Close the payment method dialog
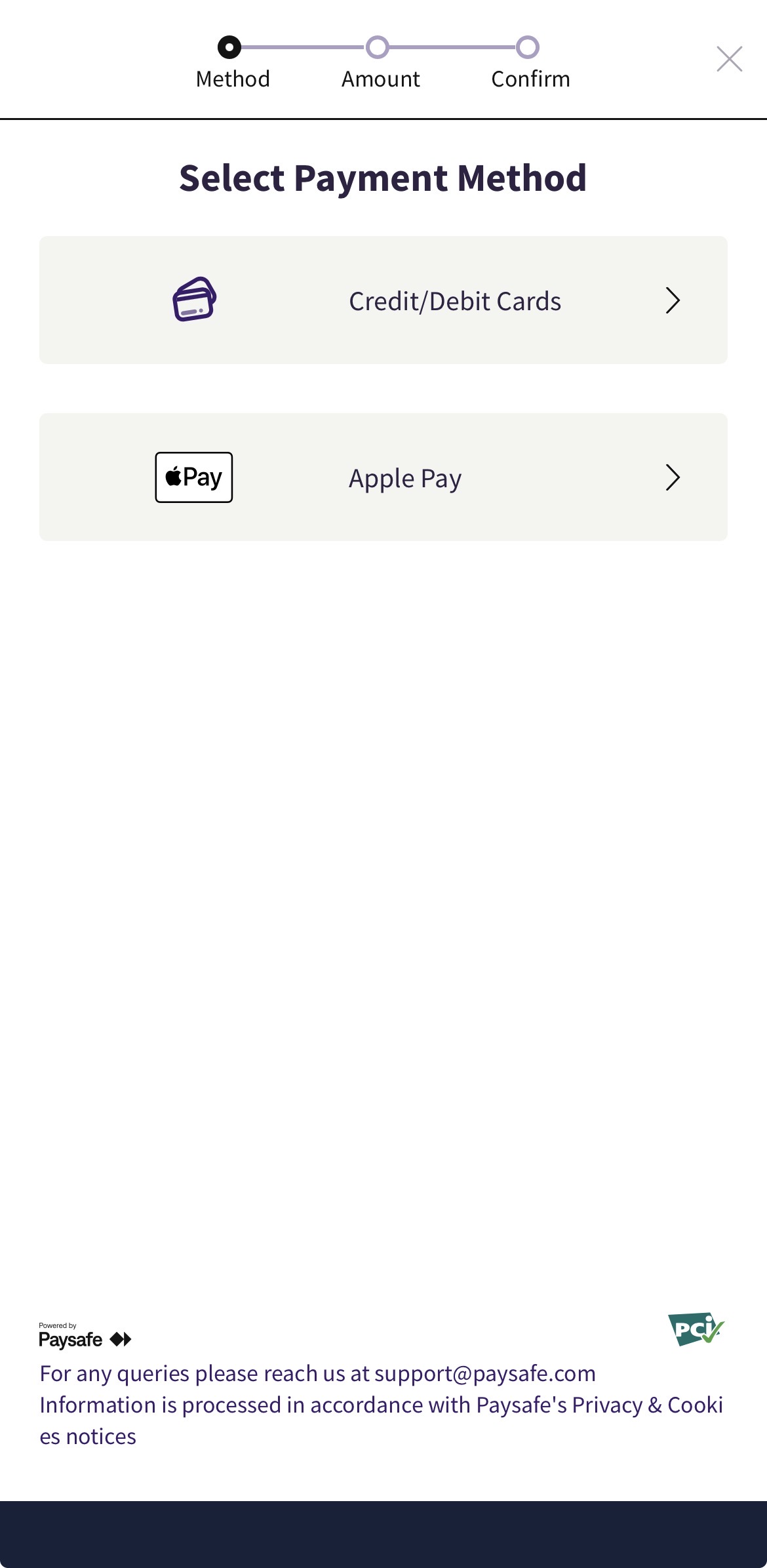 tap(729, 59)
